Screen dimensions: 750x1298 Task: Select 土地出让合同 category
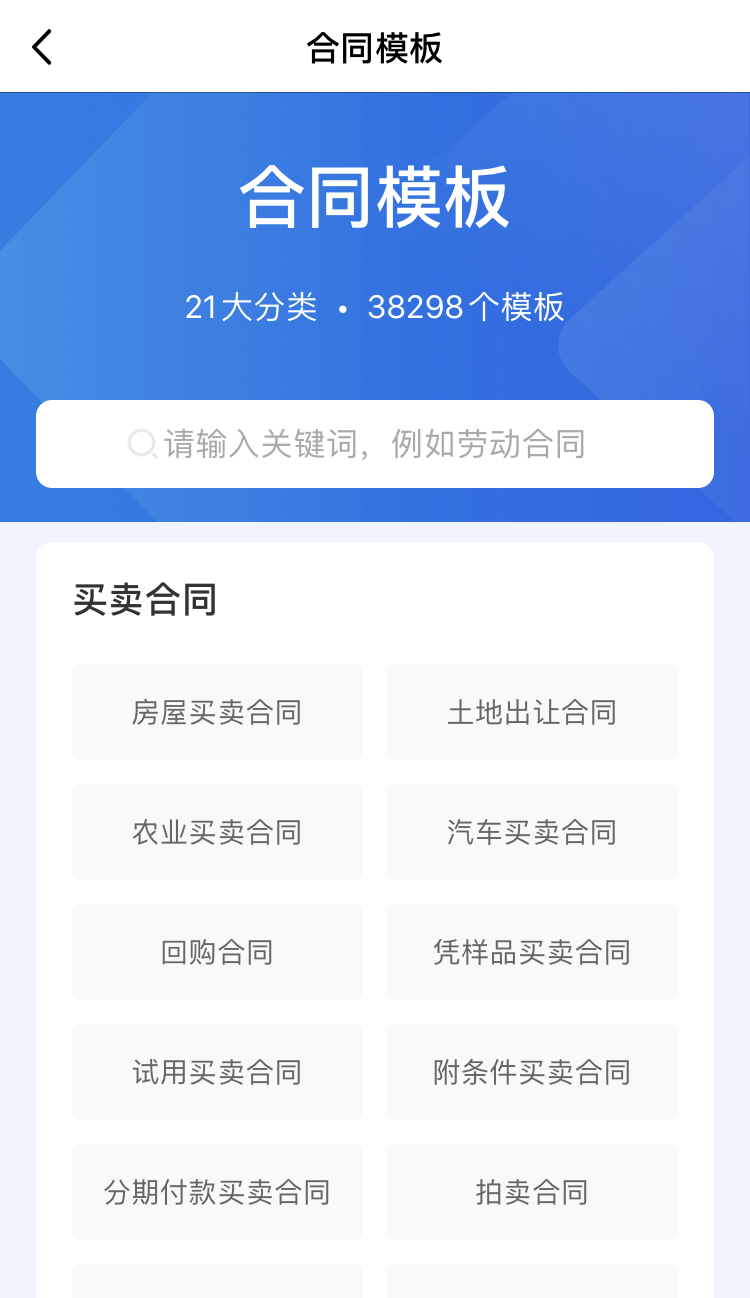(532, 712)
